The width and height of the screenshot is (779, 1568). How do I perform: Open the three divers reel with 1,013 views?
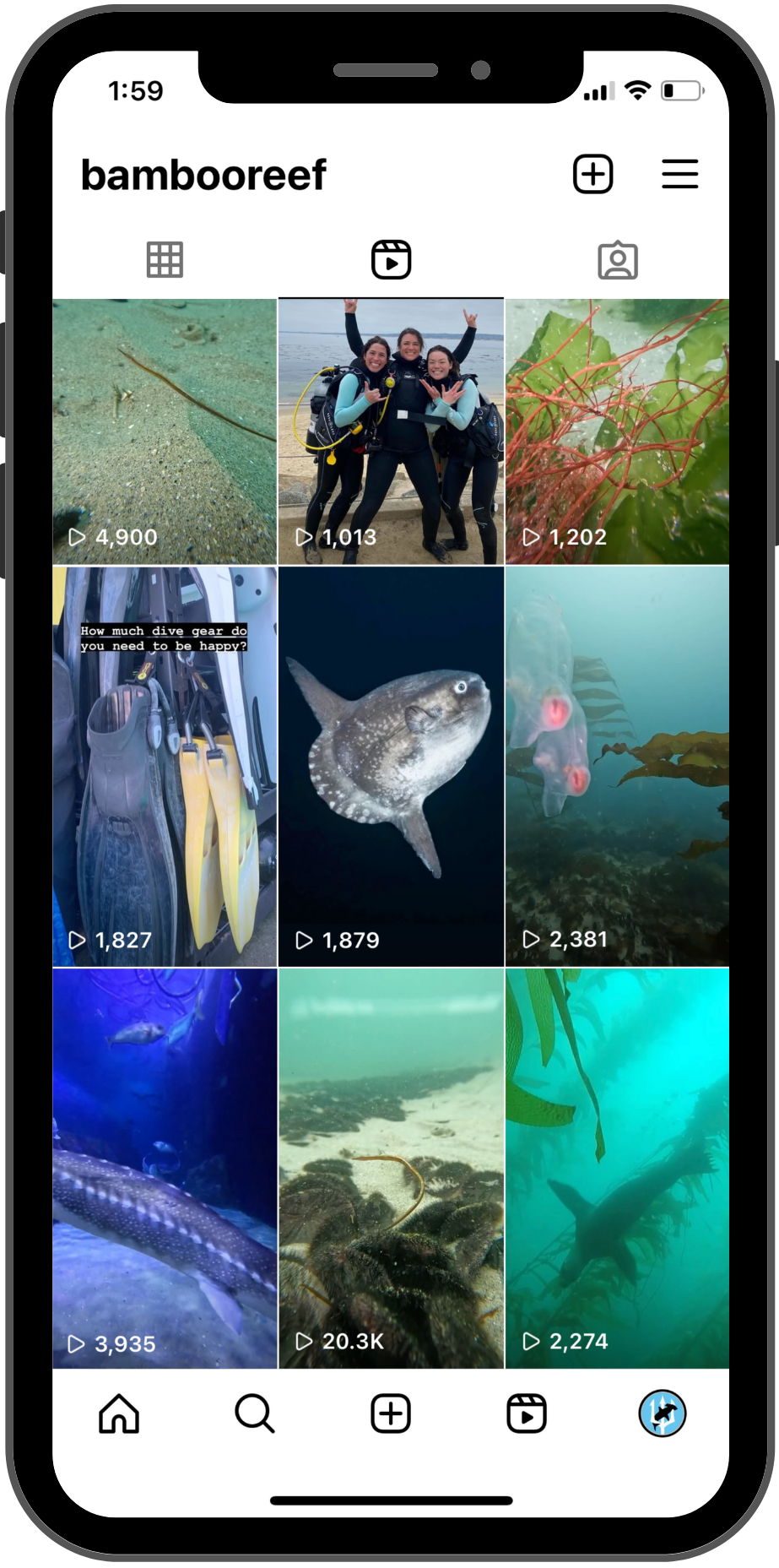[391, 431]
